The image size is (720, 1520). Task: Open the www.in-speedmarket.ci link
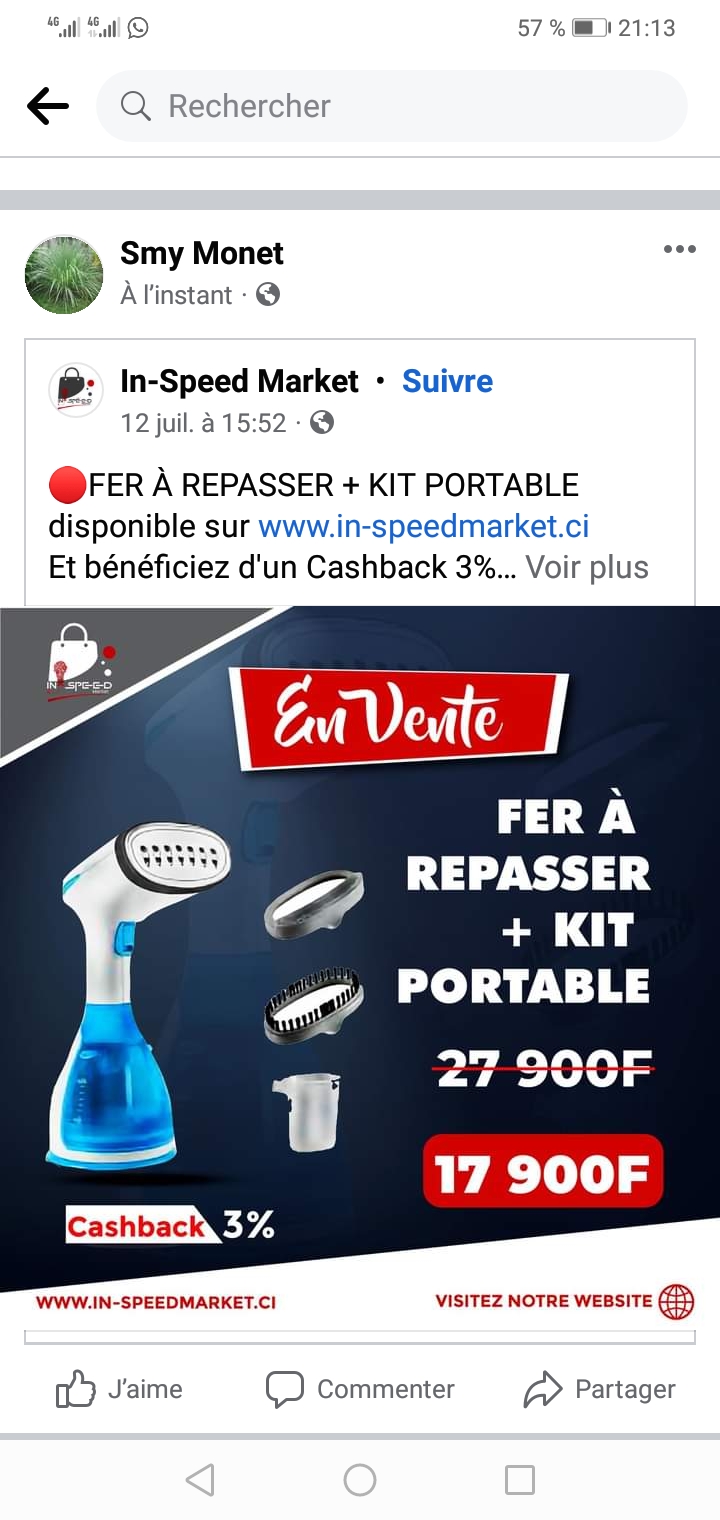(424, 526)
